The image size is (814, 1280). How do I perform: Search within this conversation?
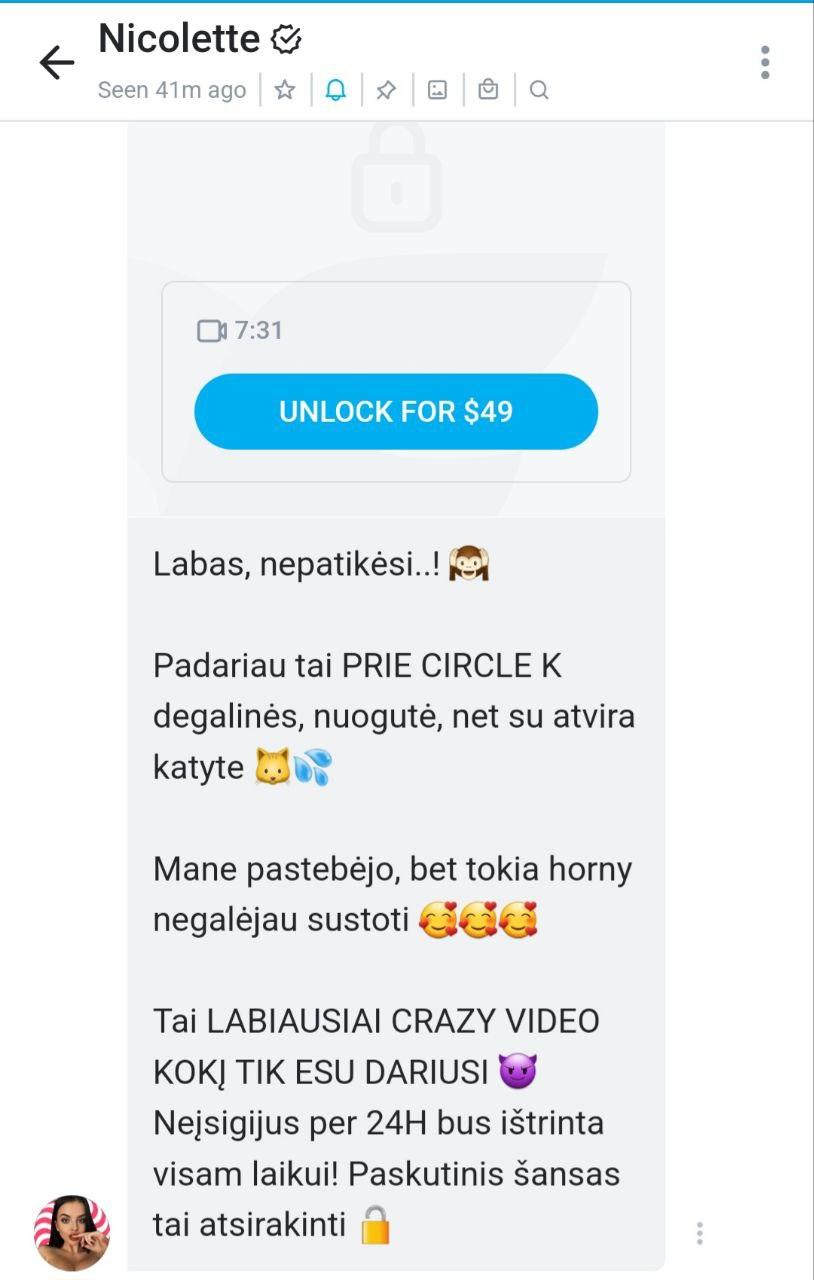539,90
